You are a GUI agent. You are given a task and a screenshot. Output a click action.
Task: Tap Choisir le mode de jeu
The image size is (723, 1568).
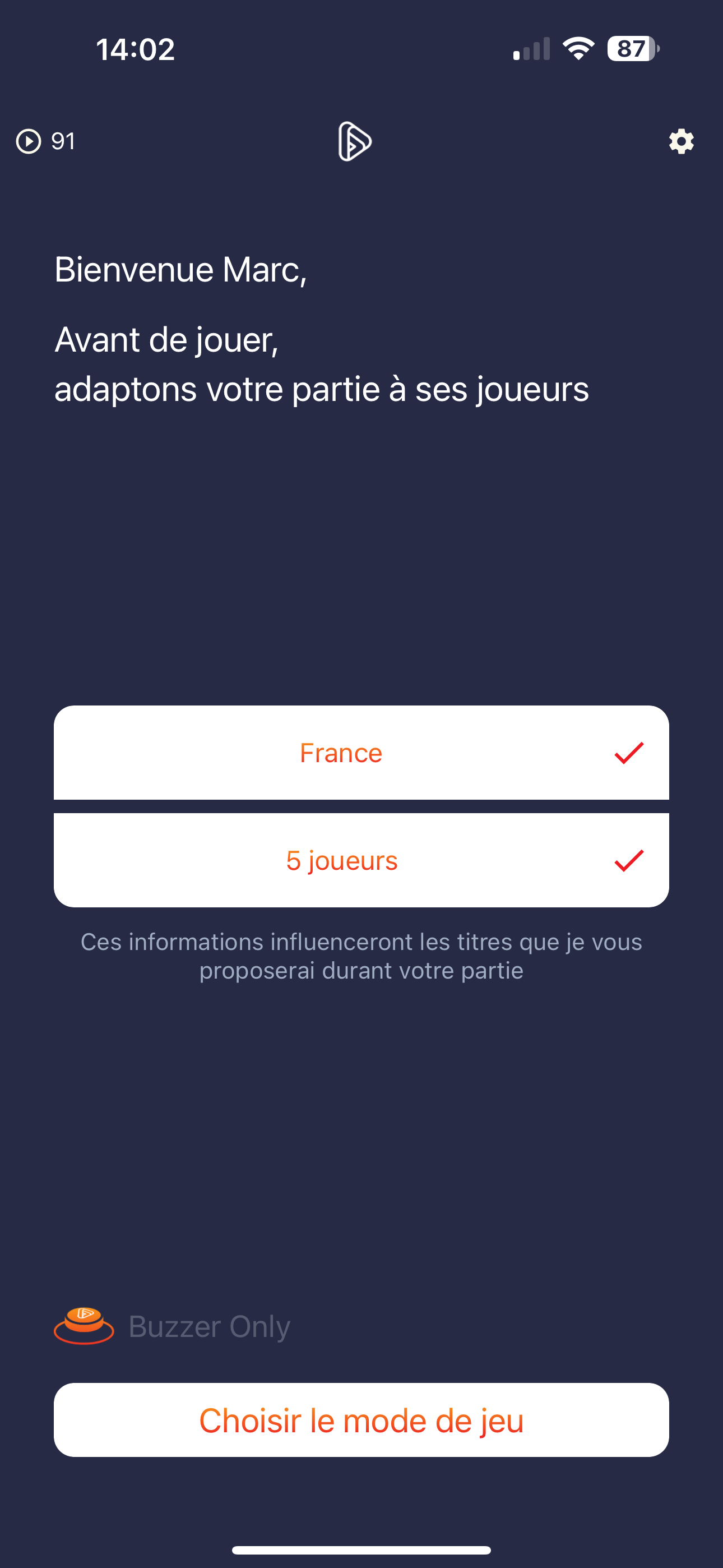tap(361, 1420)
